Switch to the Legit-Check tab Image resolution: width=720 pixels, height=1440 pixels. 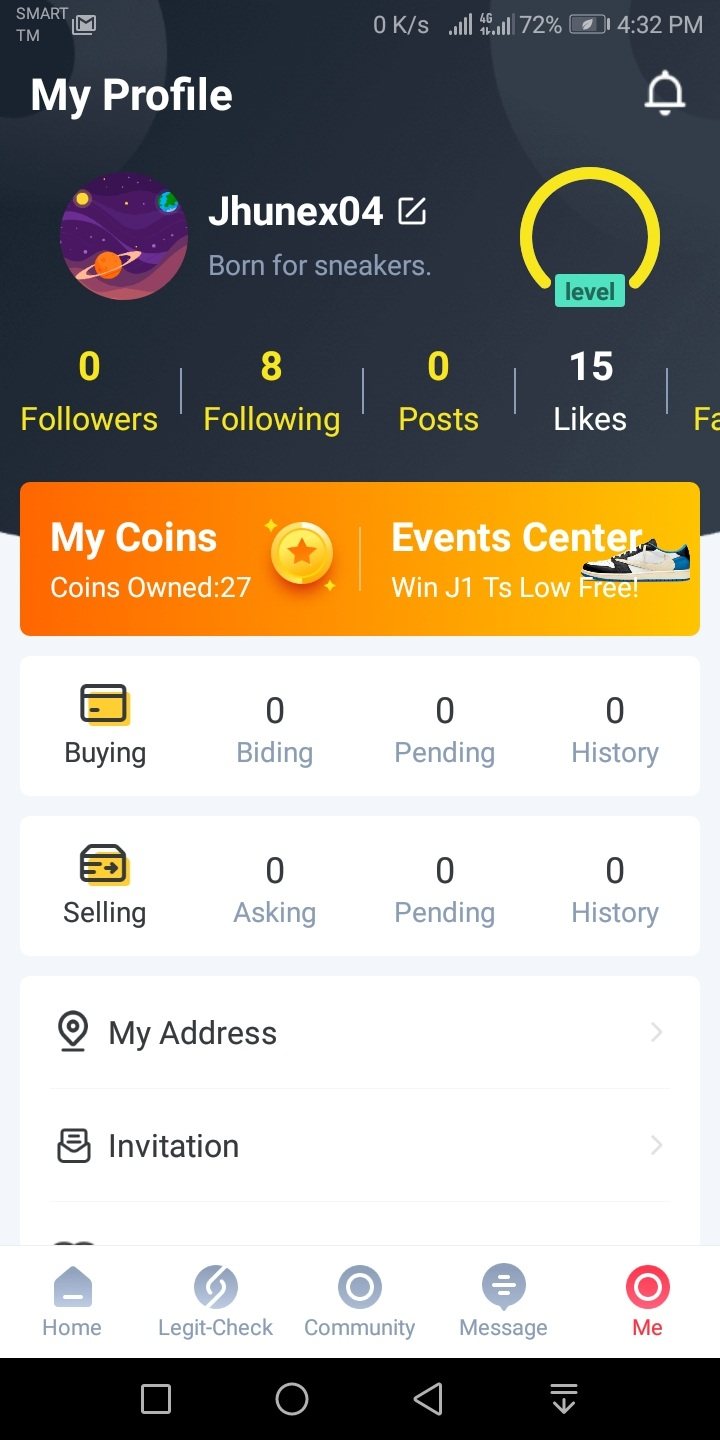[215, 1301]
